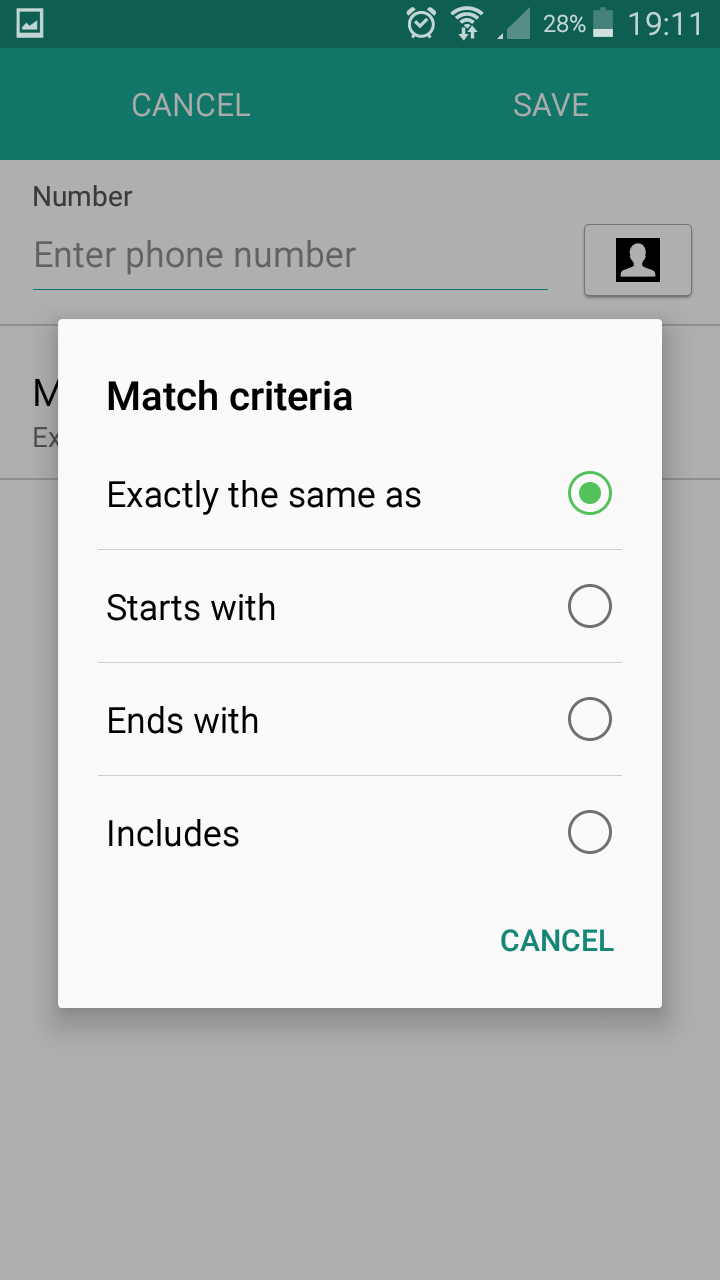
Task: Dismiss the Match criteria dialog with Cancel
Action: point(557,941)
